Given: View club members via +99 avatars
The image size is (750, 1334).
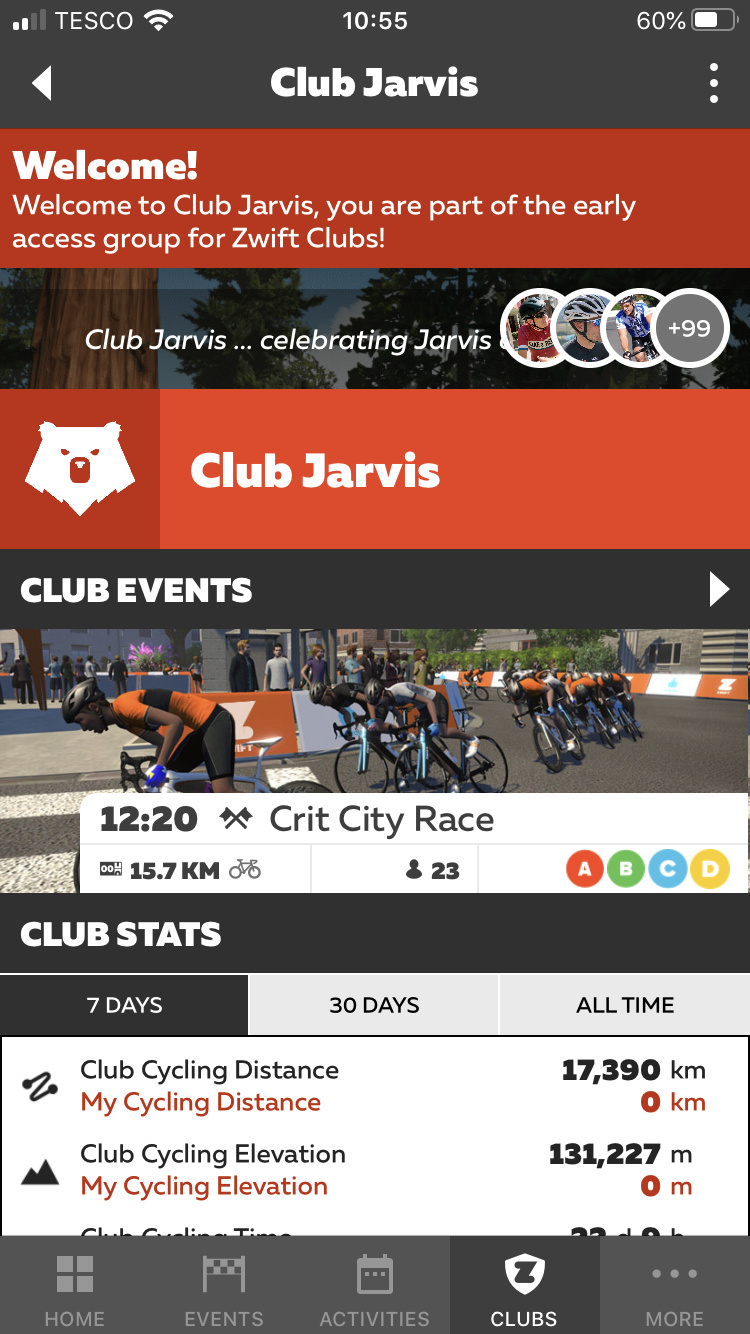Looking at the screenshot, I should click(689, 328).
